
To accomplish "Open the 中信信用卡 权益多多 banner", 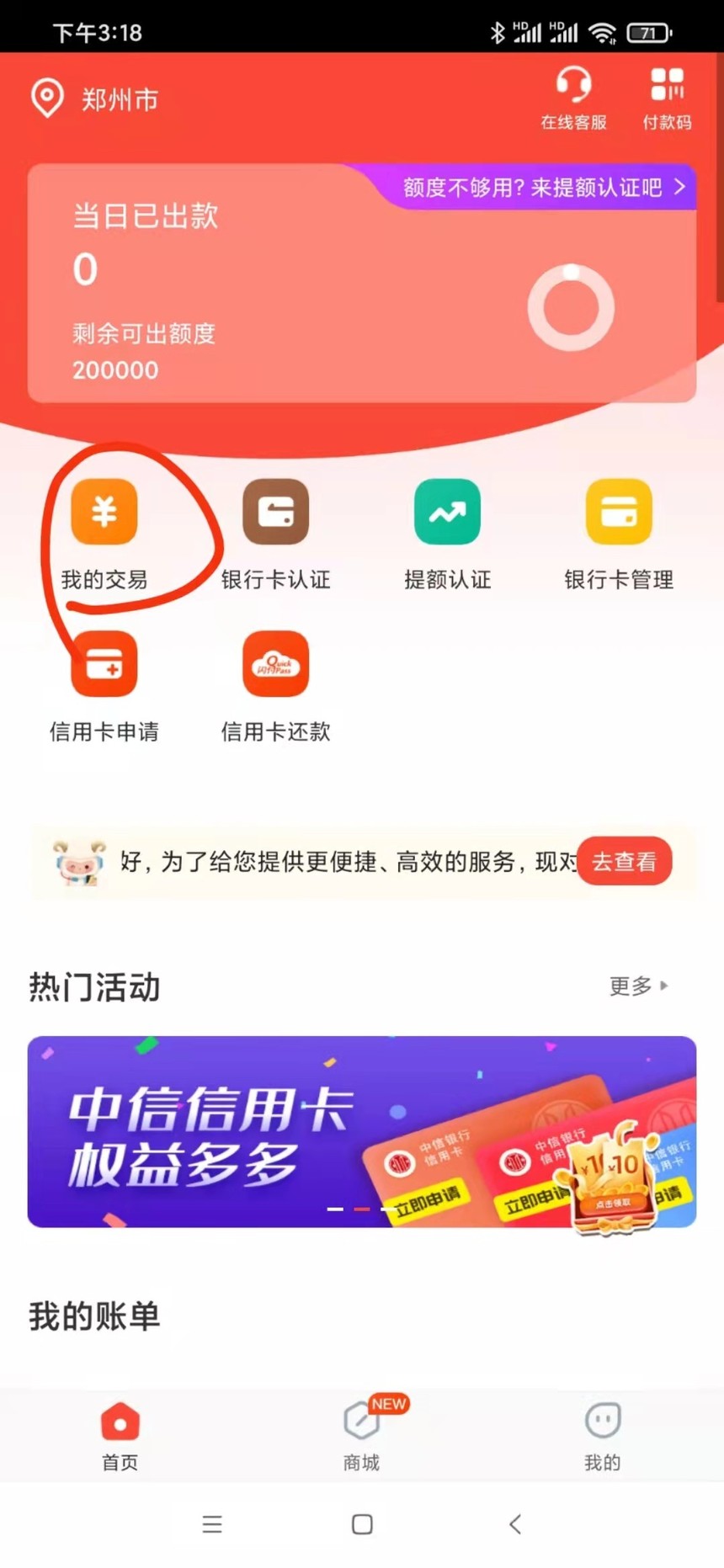I will [362, 1131].
